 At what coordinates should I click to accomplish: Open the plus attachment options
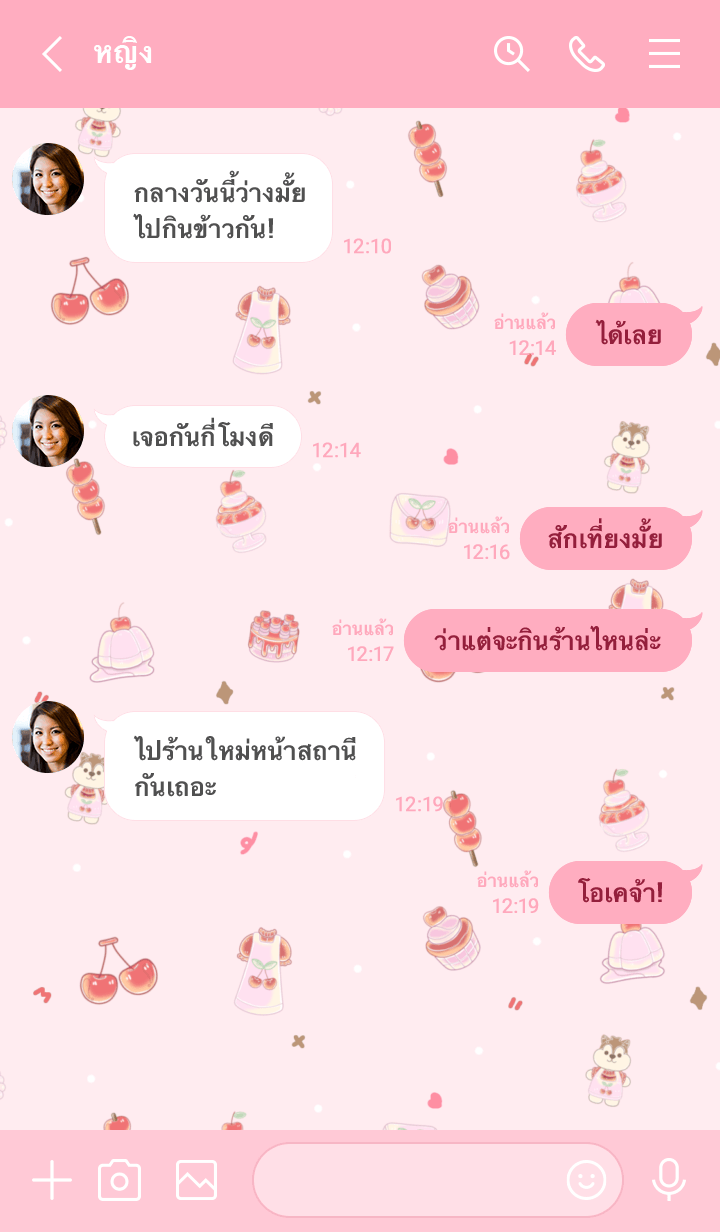click(51, 1181)
